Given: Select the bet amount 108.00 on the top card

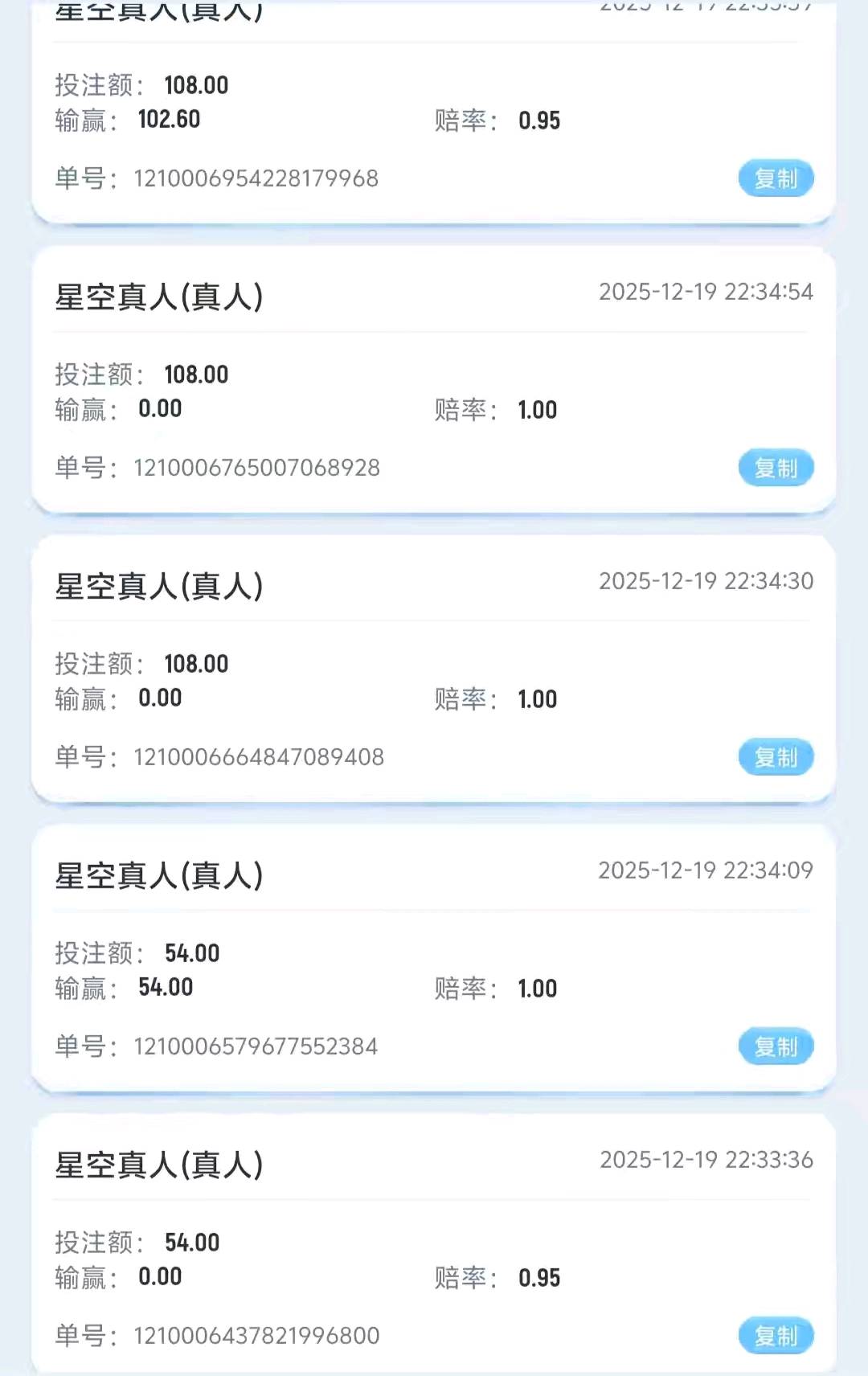Looking at the screenshot, I should point(195,84).
